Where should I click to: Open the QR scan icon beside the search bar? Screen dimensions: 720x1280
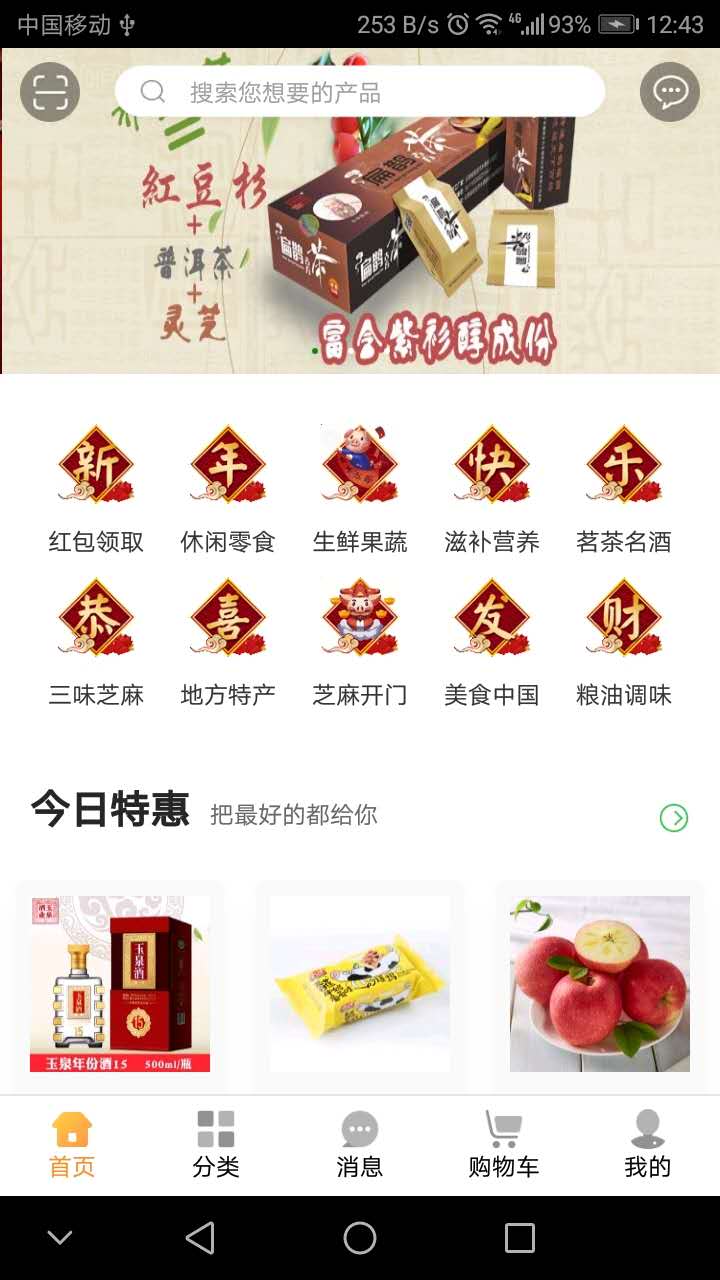coord(49,91)
